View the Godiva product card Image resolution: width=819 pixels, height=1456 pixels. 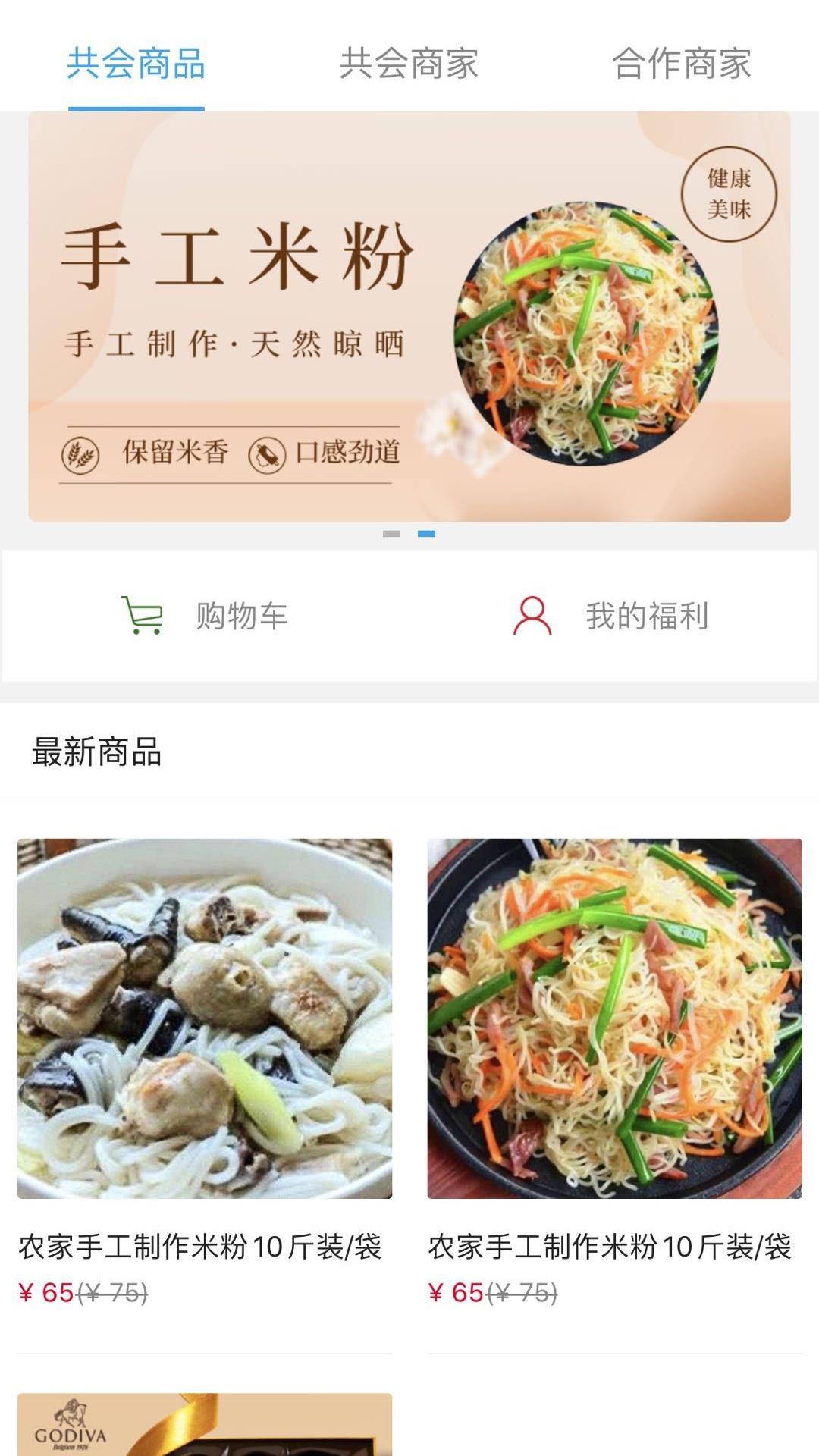(205, 1424)
